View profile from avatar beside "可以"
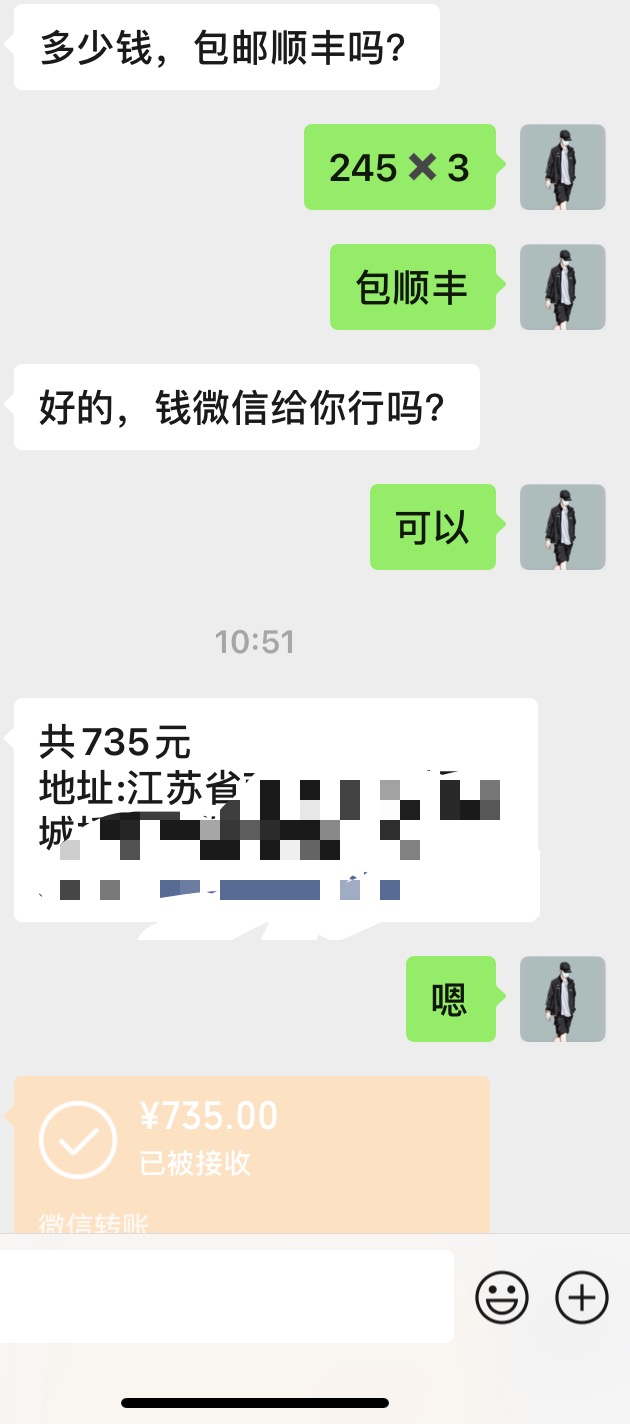Viewport: 630px width, 1424px height. (563, 527)
